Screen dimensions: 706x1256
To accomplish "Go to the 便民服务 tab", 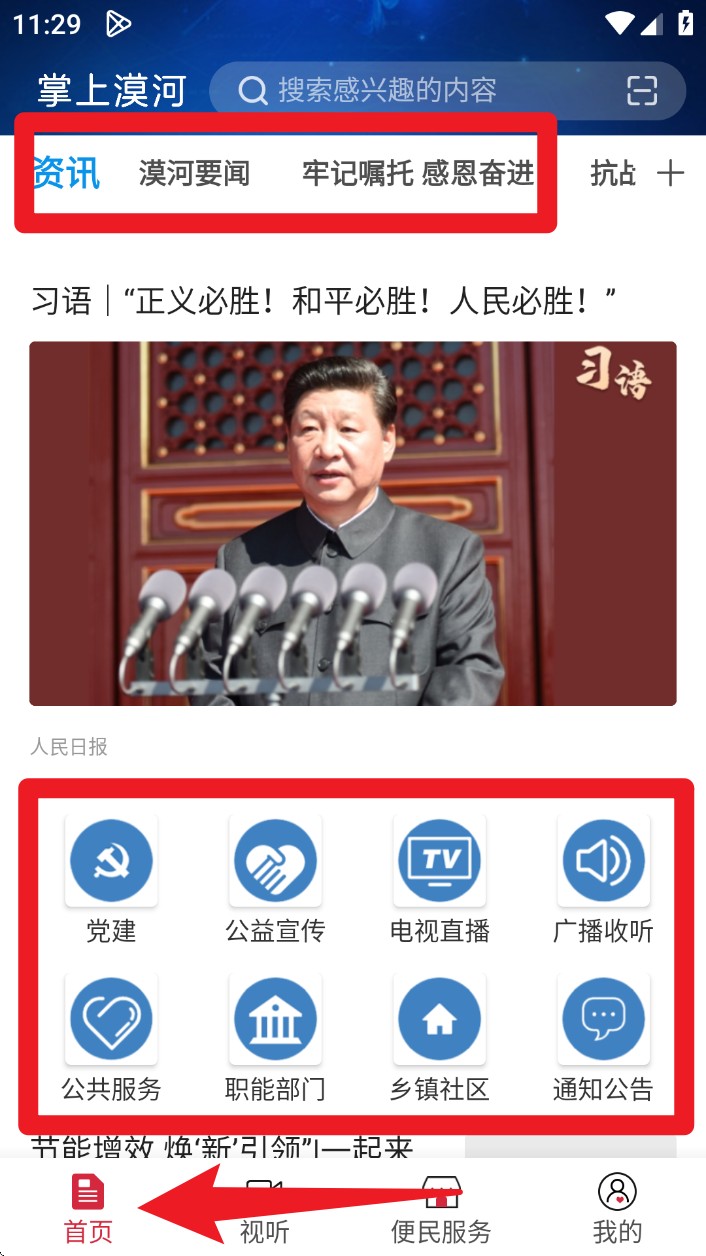I will click(441, 1210).
